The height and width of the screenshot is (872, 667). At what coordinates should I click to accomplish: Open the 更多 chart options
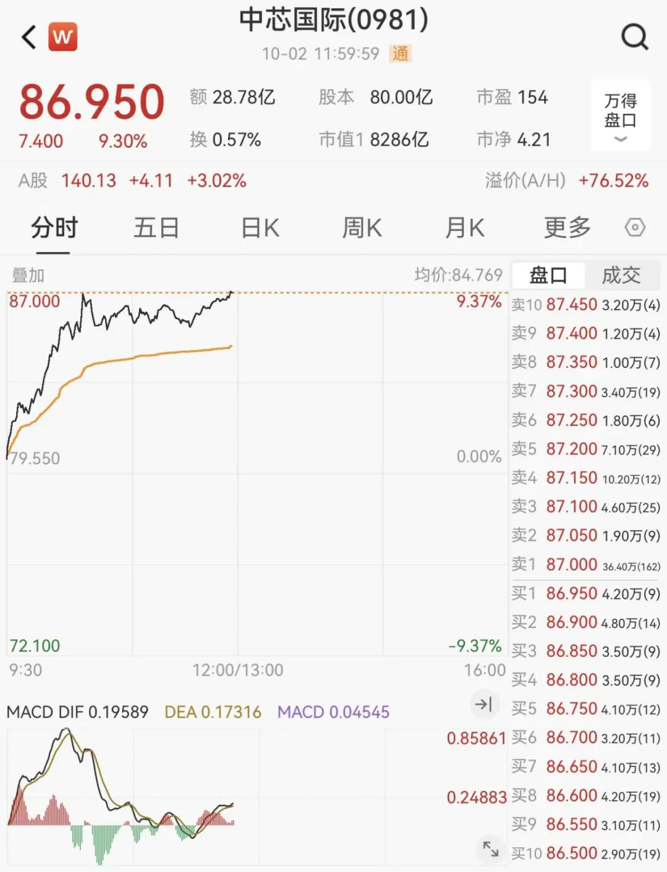coord(567,228)
